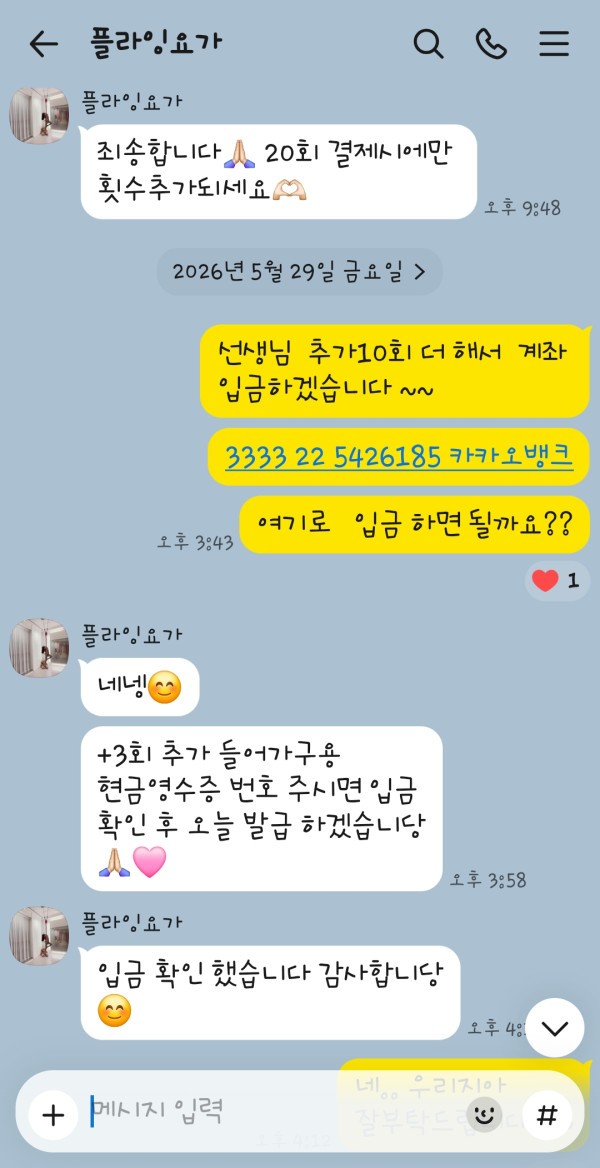Image resolution: width=600 pixels, height=1168 pixels.
Task: Open the plus attachment menu
Action: coord(53,1115)
